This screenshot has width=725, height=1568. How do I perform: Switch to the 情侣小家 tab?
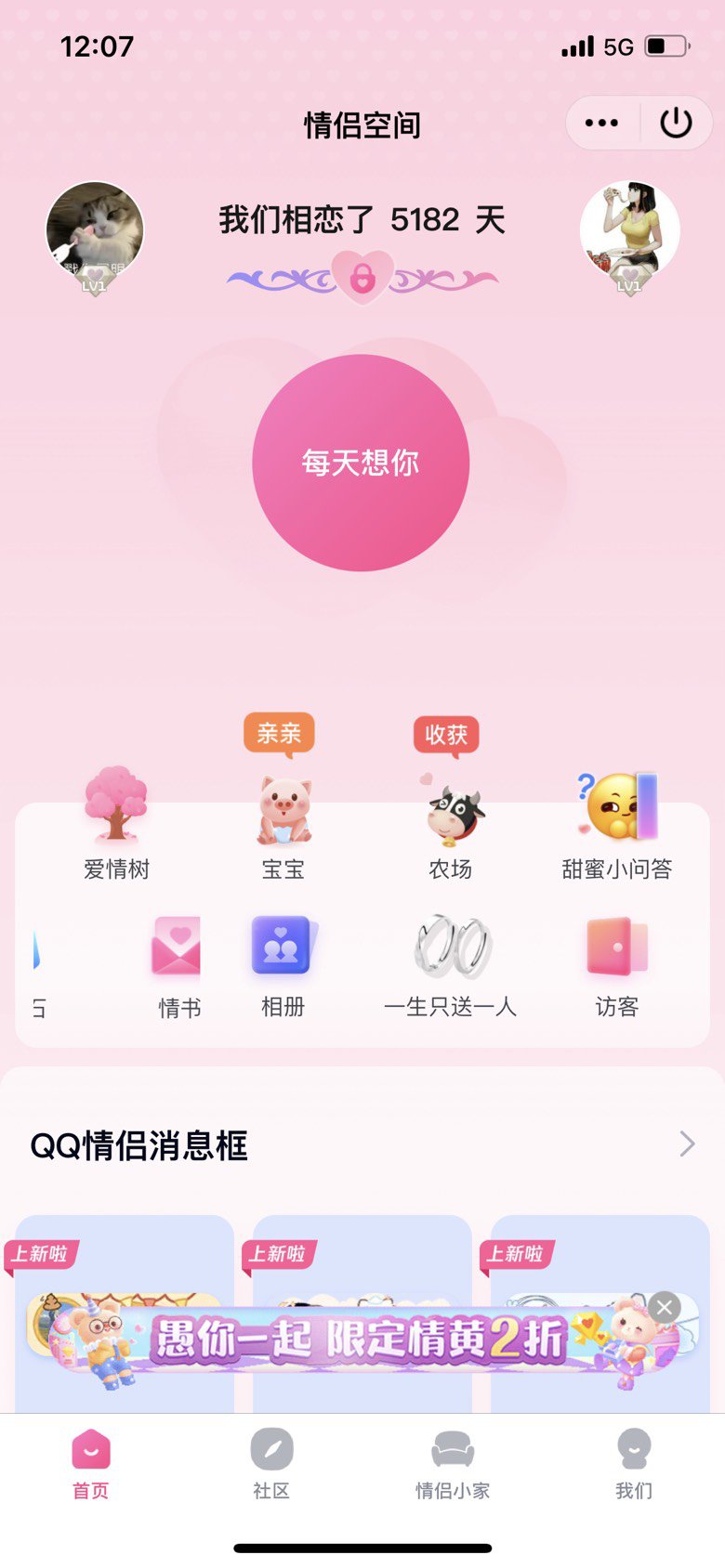click(453, 1465)
